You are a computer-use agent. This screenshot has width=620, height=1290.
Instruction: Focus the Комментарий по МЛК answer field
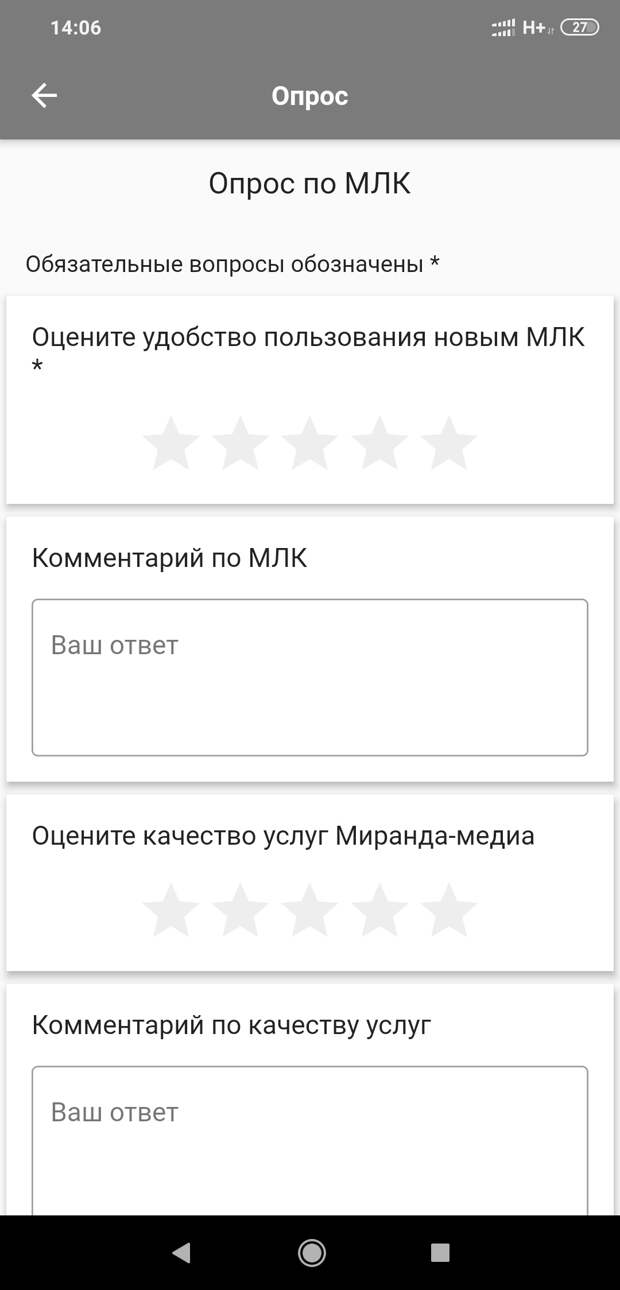[310, 677]
